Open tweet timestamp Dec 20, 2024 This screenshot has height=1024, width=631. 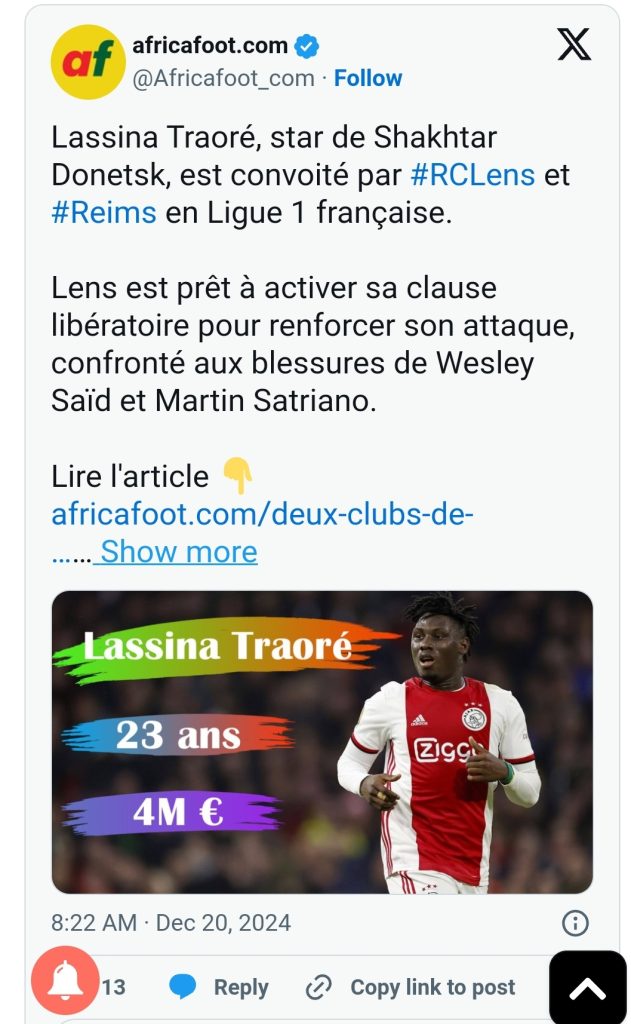171,922
